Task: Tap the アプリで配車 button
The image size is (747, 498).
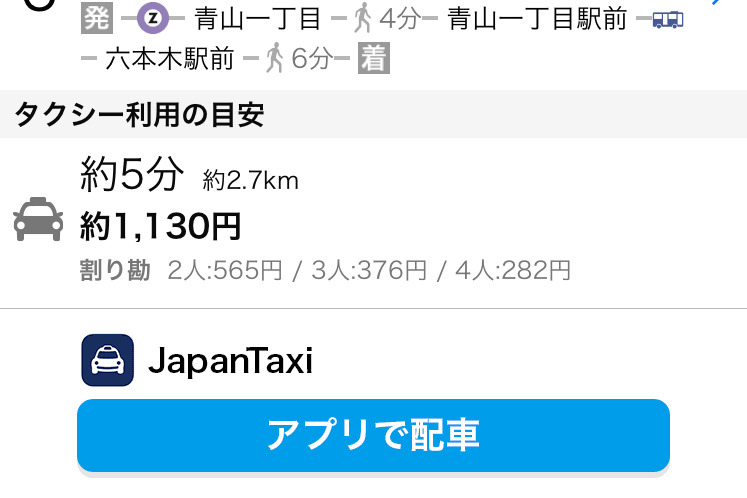Action: [x=373, y=435]
